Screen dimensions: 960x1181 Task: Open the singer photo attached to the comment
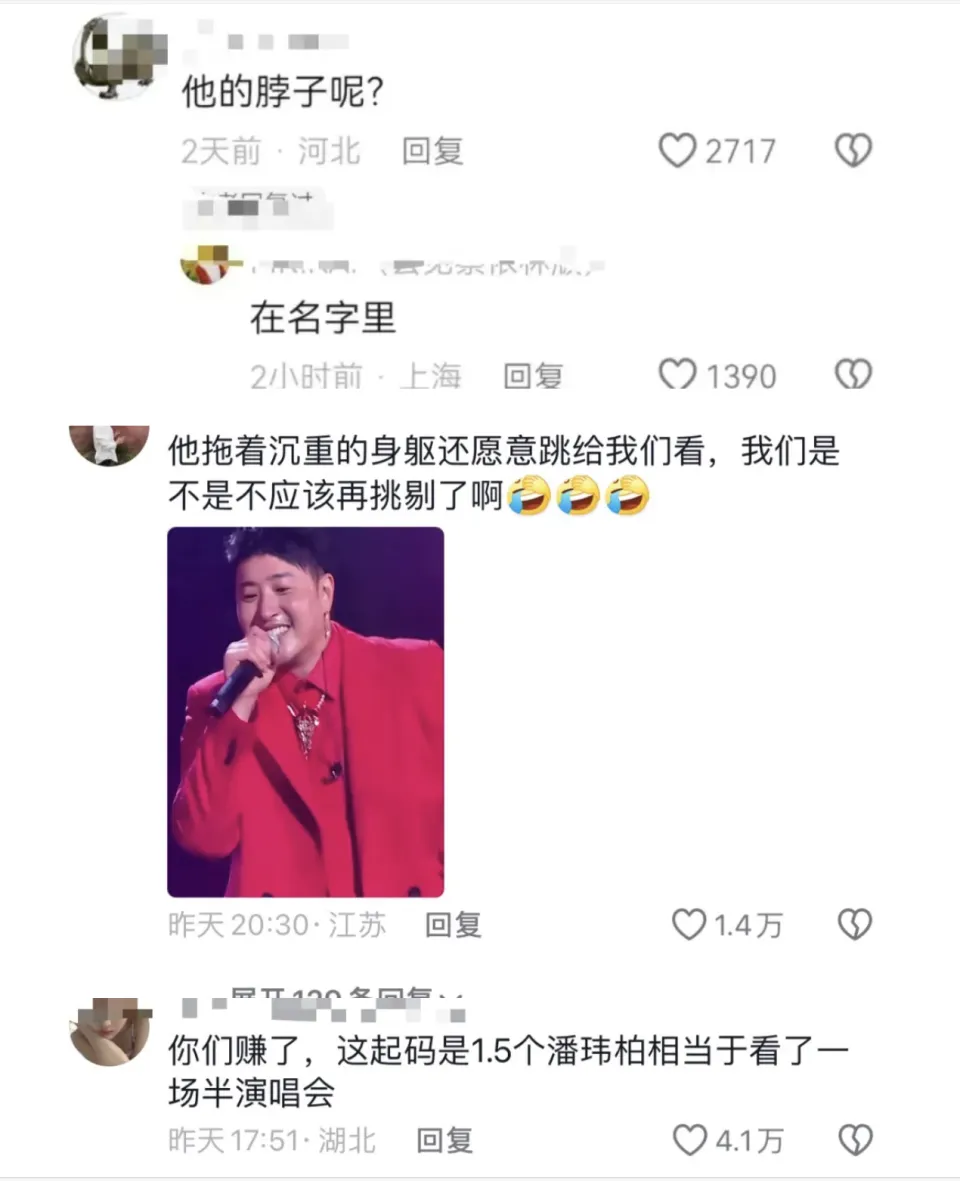[305, 711]
